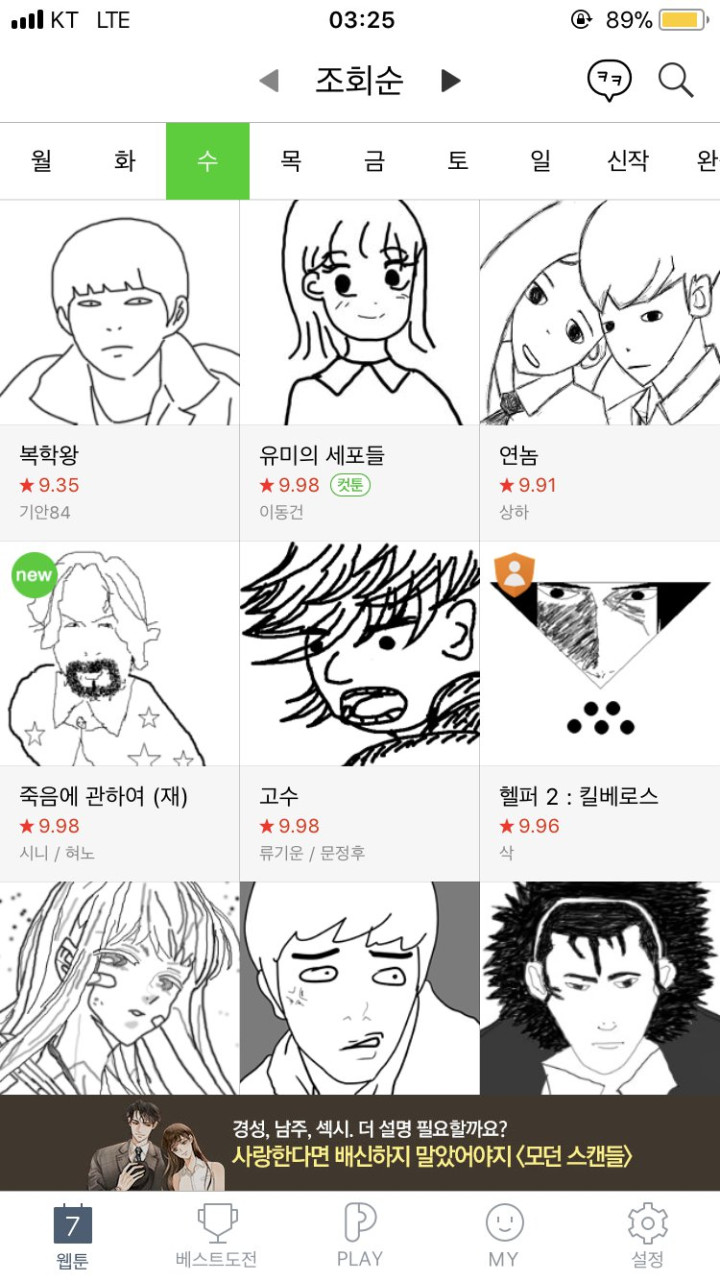720x1281 pixels.
Task: Tap the left arrow beside 조회순
Action: coord(268,81)
